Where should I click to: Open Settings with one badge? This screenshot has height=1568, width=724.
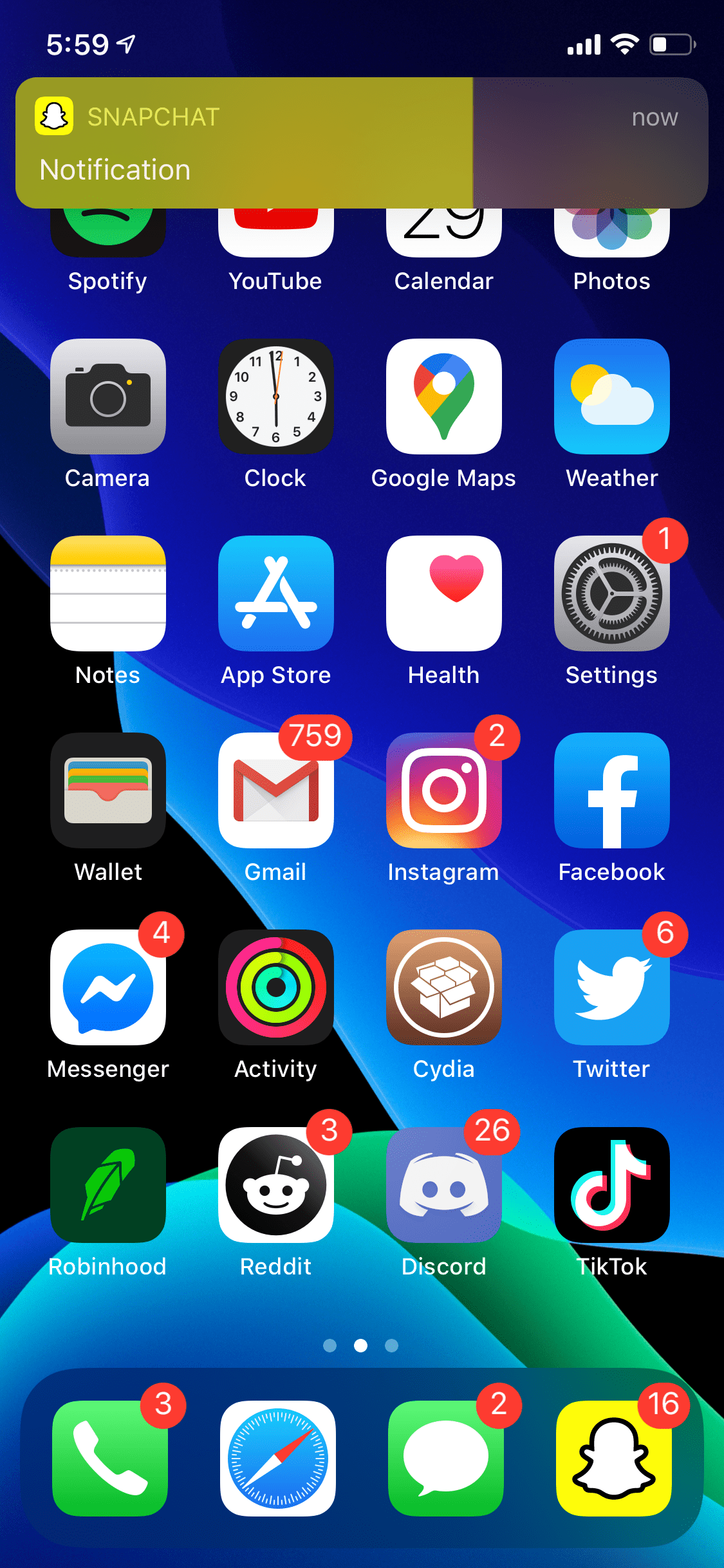coord(611,593)
